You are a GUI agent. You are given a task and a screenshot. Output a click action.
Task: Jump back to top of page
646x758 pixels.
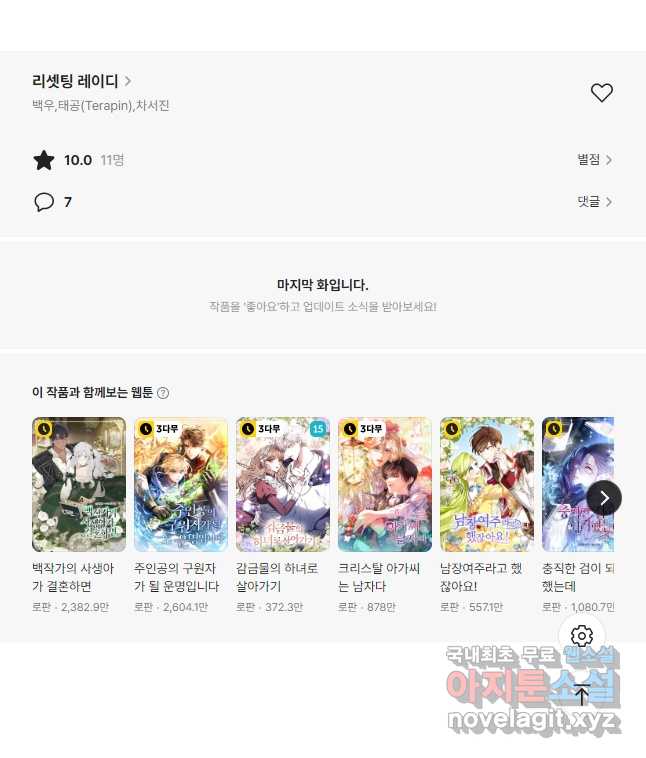(583, 694)
